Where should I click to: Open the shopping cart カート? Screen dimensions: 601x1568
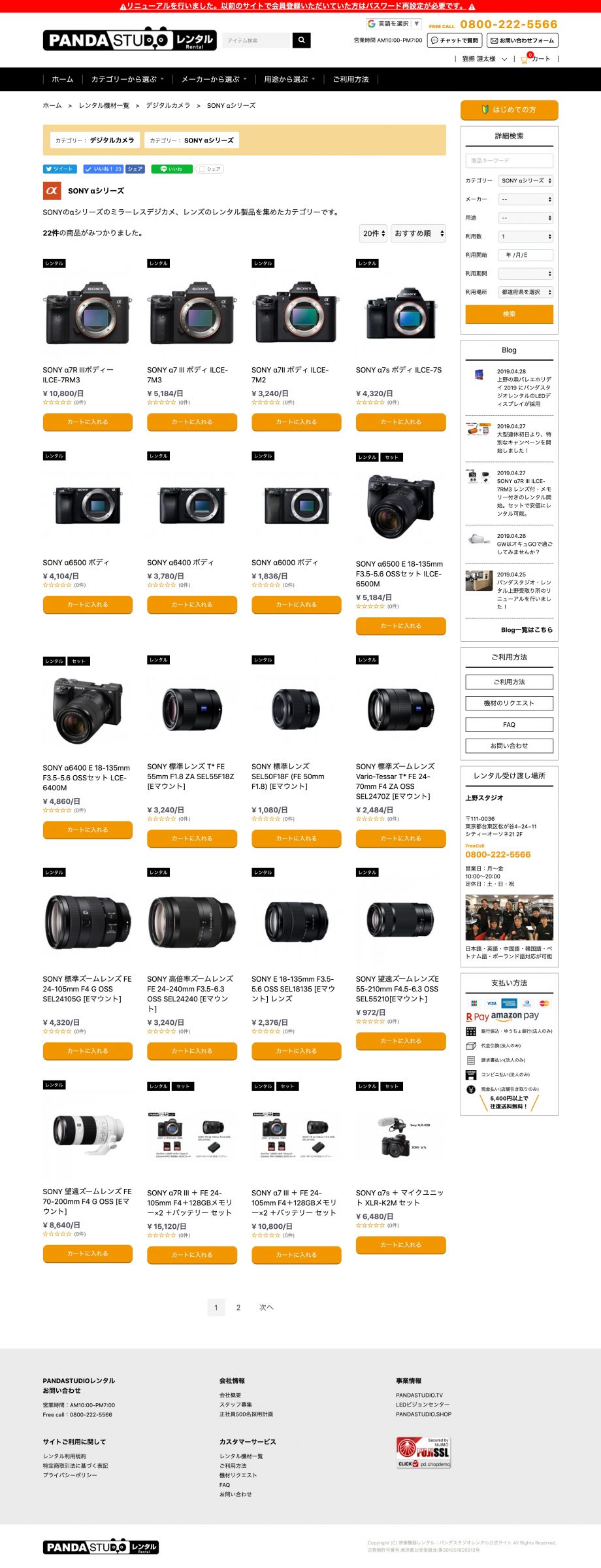point(536,59)
